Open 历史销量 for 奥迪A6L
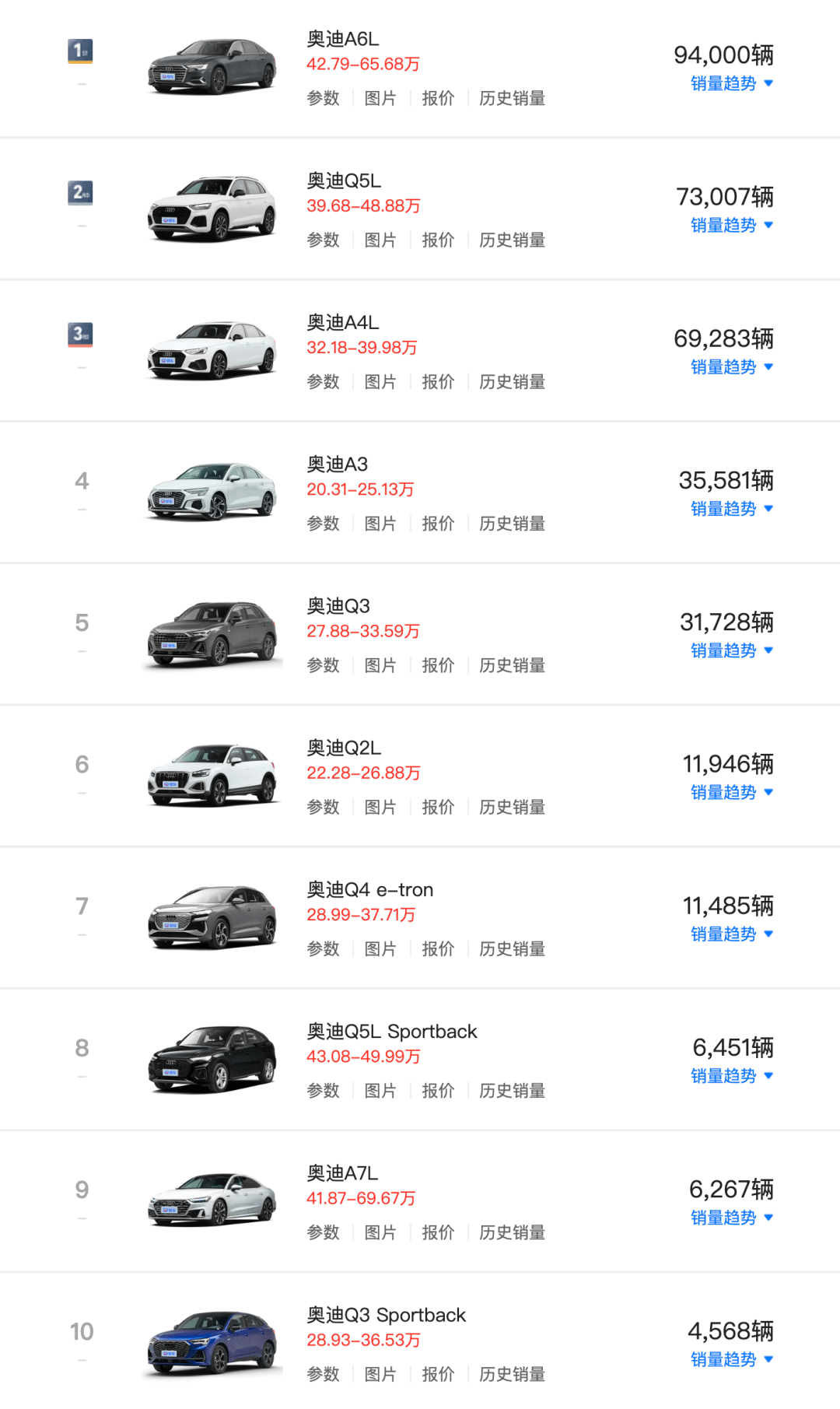The image size is (840, 1409). click(x=511, y=98)
